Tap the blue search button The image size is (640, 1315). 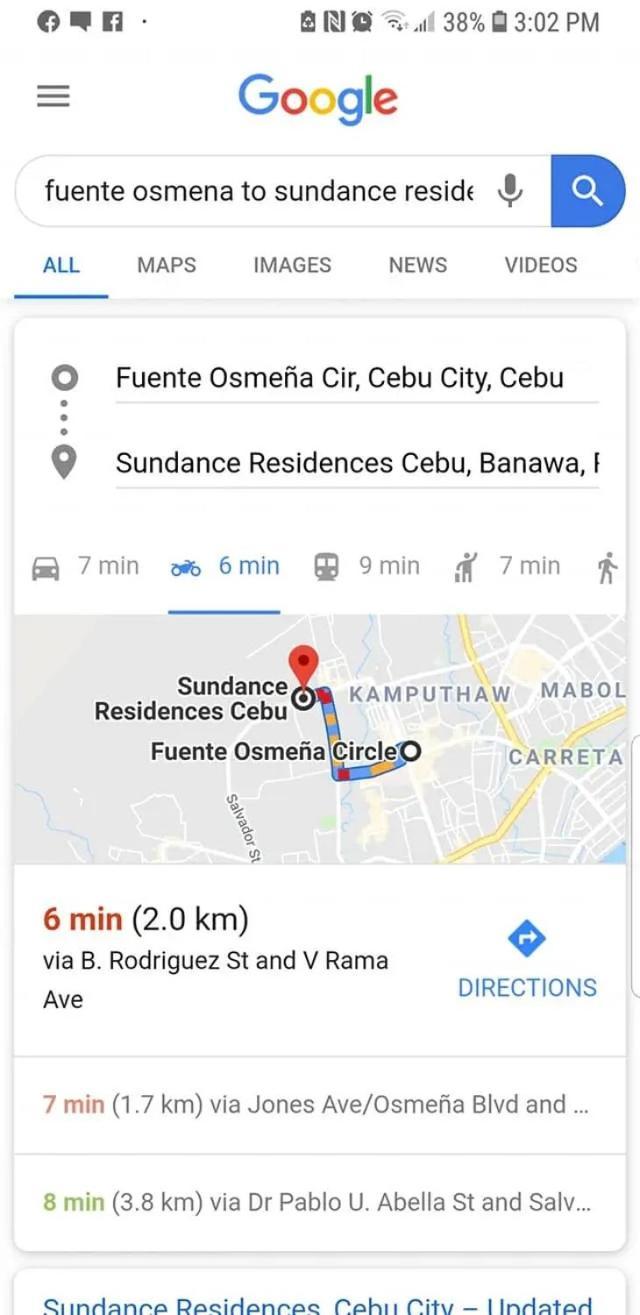(588, 191)
